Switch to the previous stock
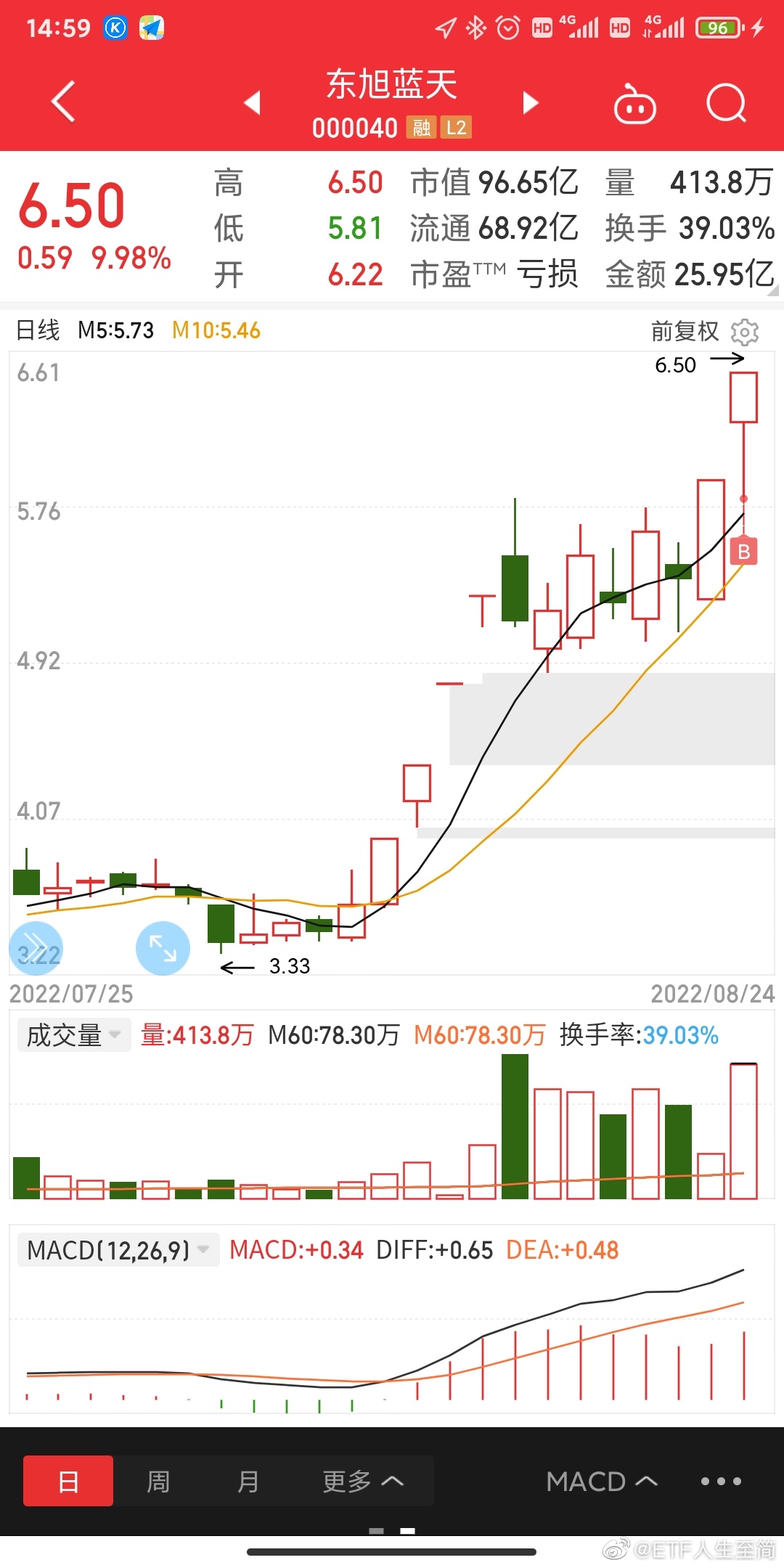The image size is (784, 1568). click(252, 102)
